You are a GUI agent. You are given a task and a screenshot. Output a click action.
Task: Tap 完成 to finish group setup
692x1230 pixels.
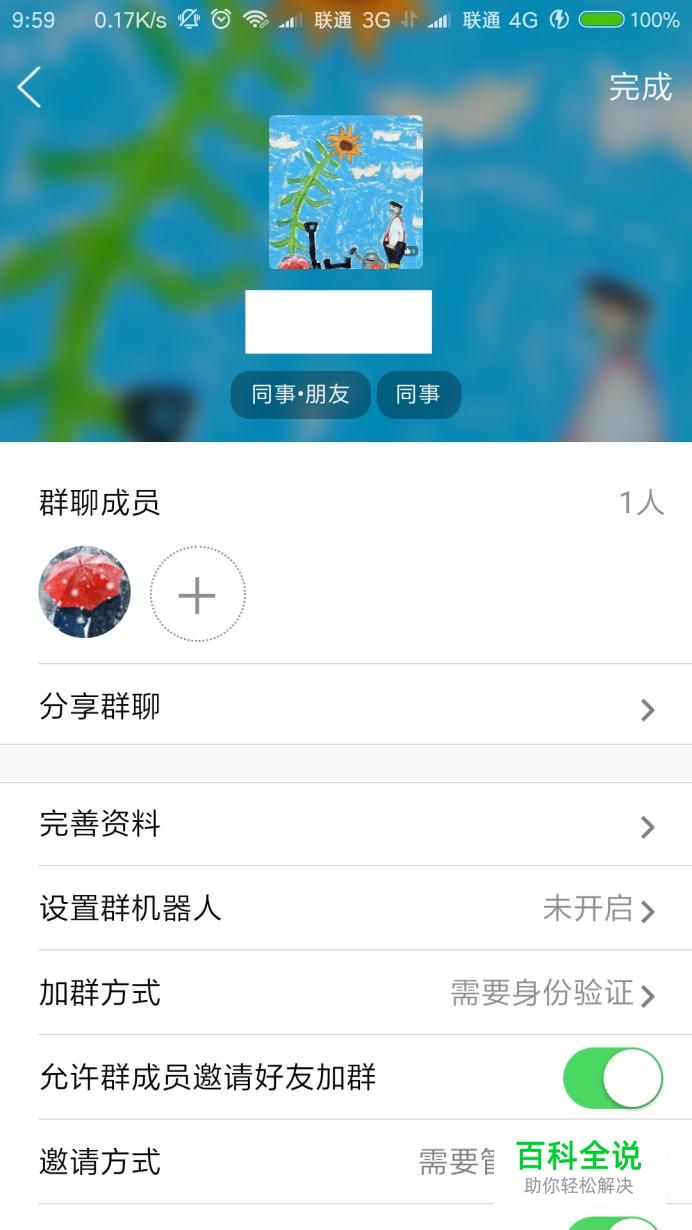point(640,88)
